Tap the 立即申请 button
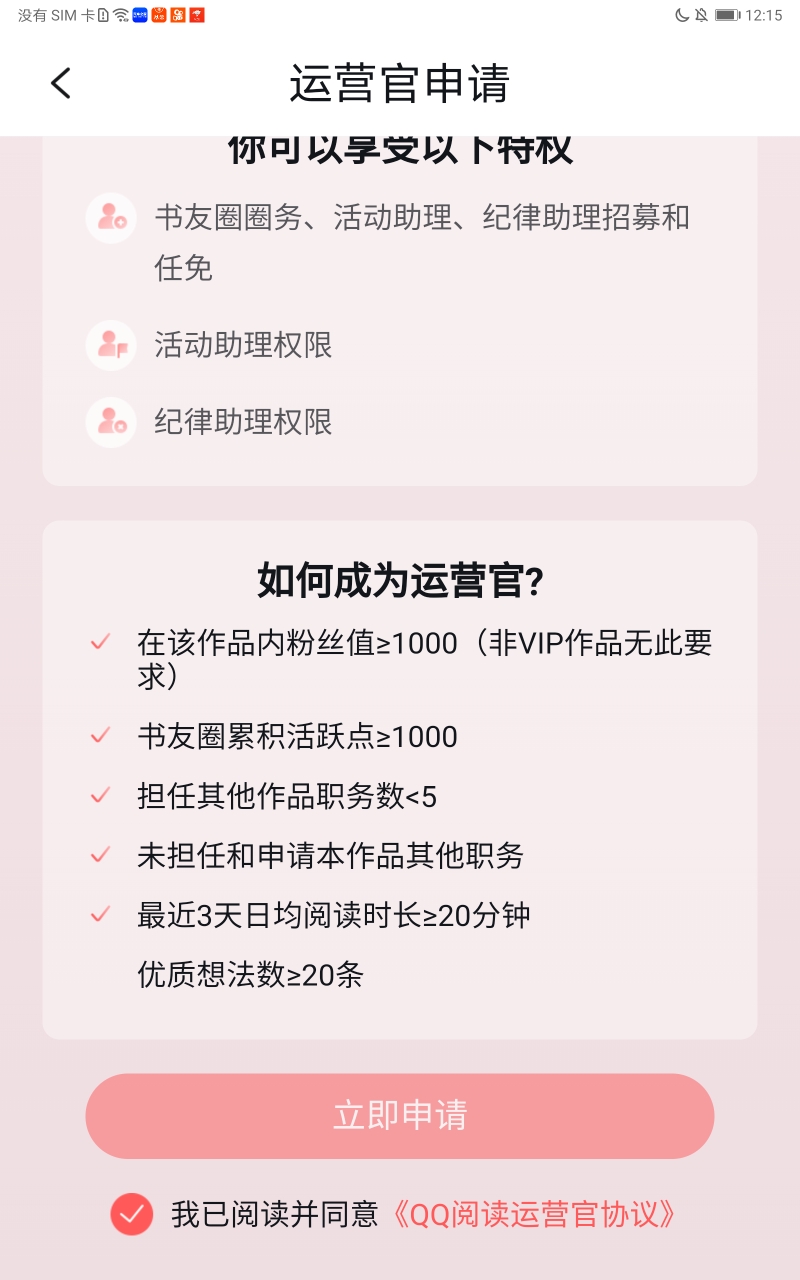The height and width of the screenshot is (1280, 800). coord(400,1116)
